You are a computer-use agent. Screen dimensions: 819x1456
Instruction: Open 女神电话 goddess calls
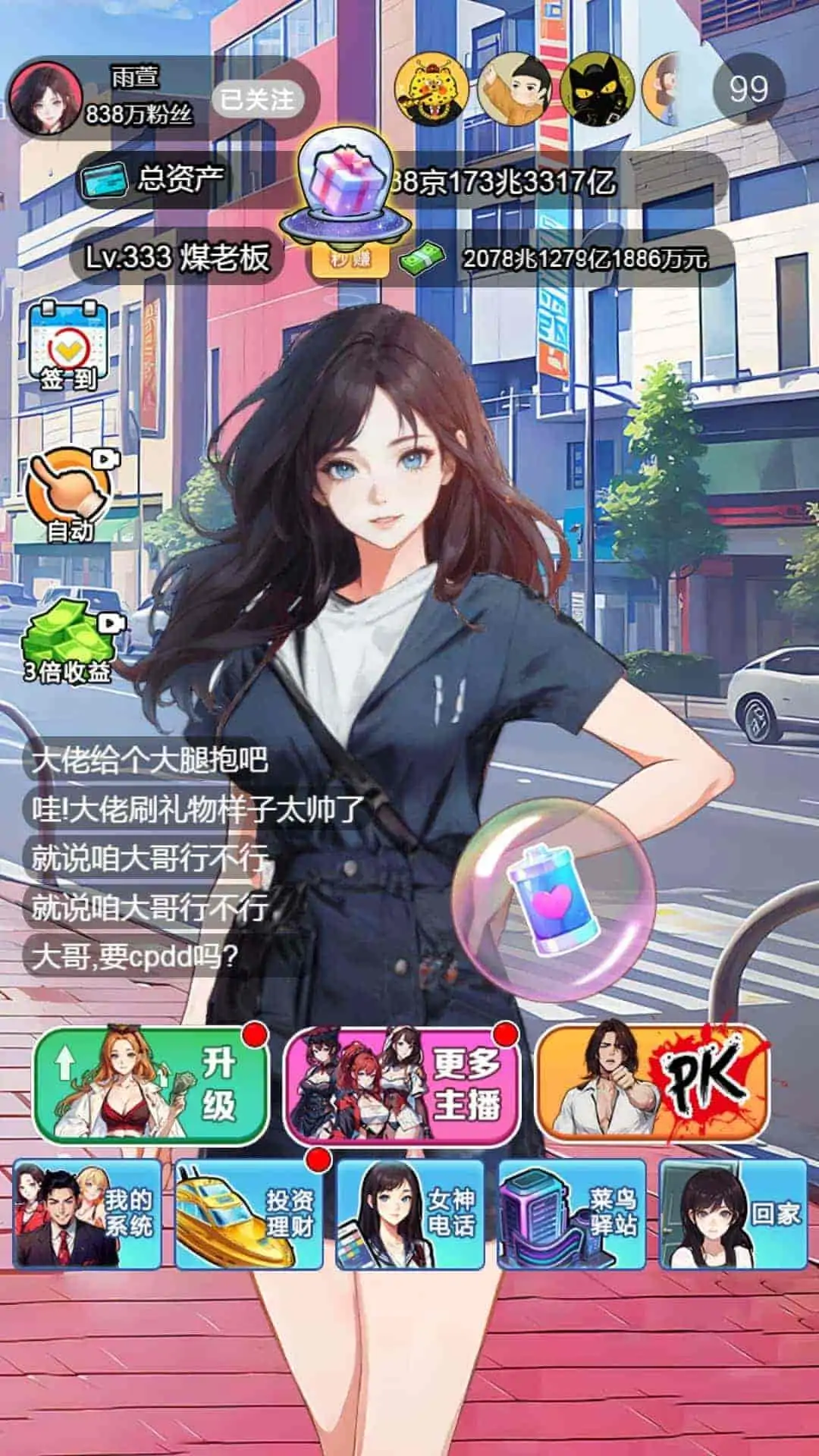[410, 1213]
